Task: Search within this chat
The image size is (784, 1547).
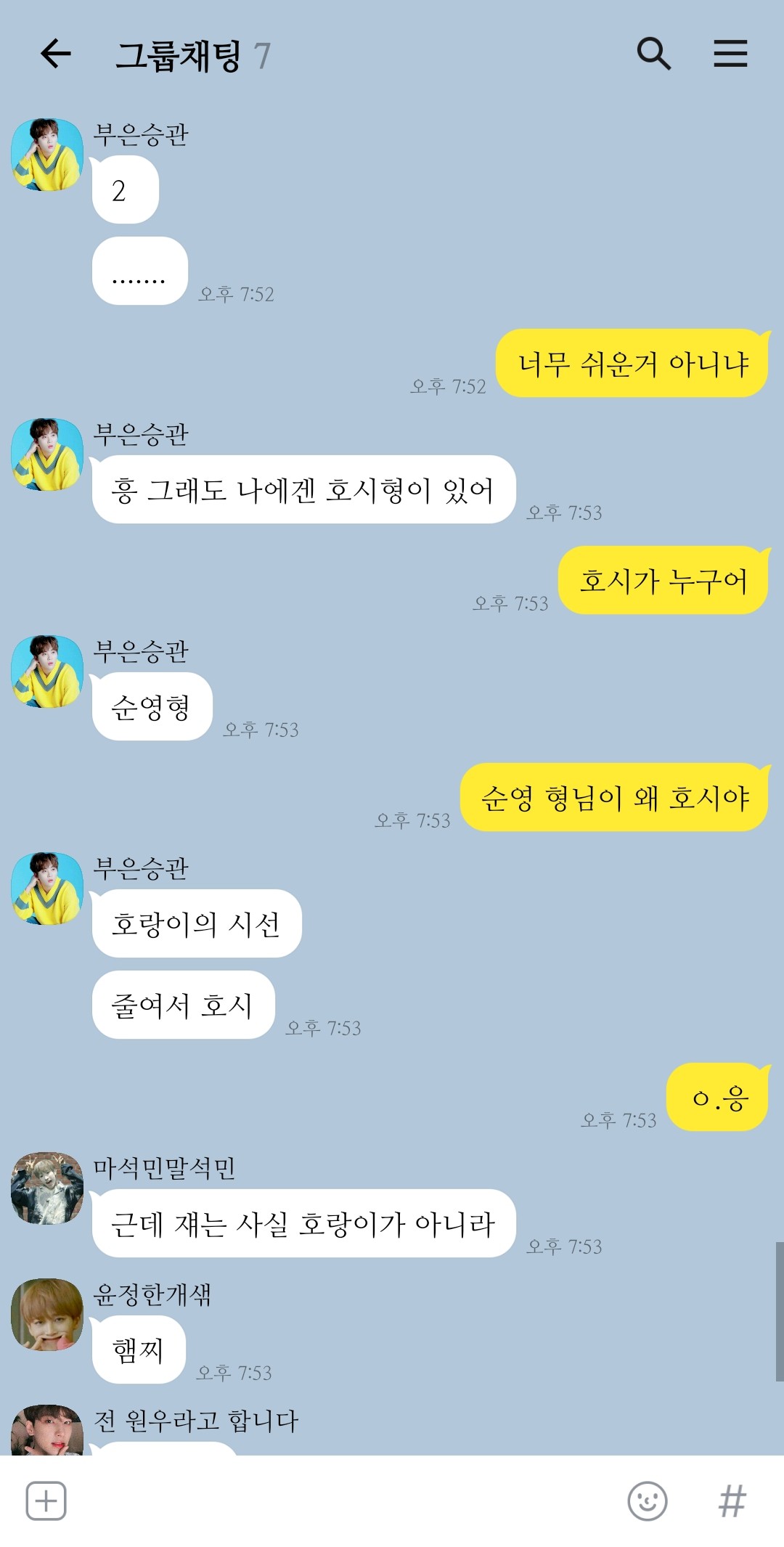Action: point(653,54)
